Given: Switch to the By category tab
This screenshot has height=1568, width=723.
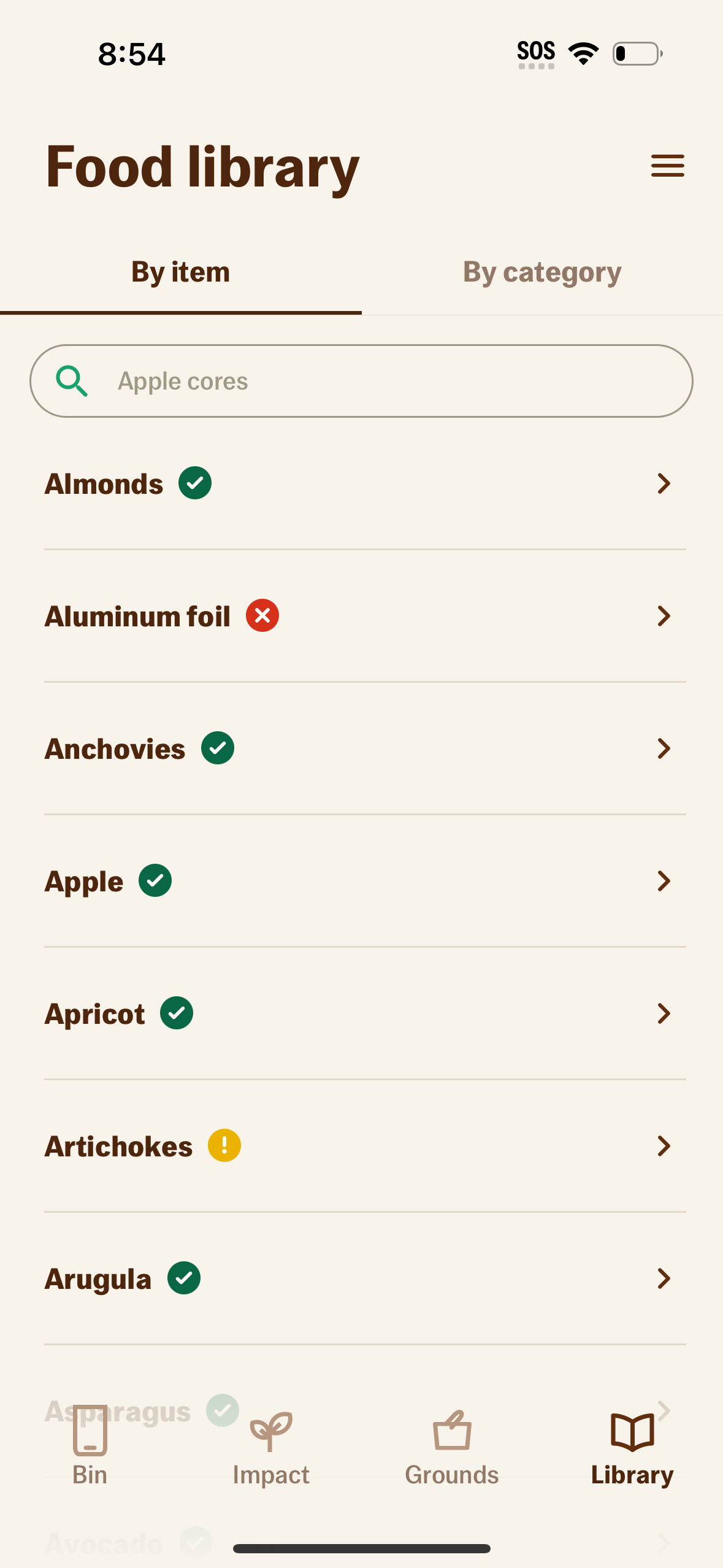Looking at the screenshot, I should click(541, 272).
